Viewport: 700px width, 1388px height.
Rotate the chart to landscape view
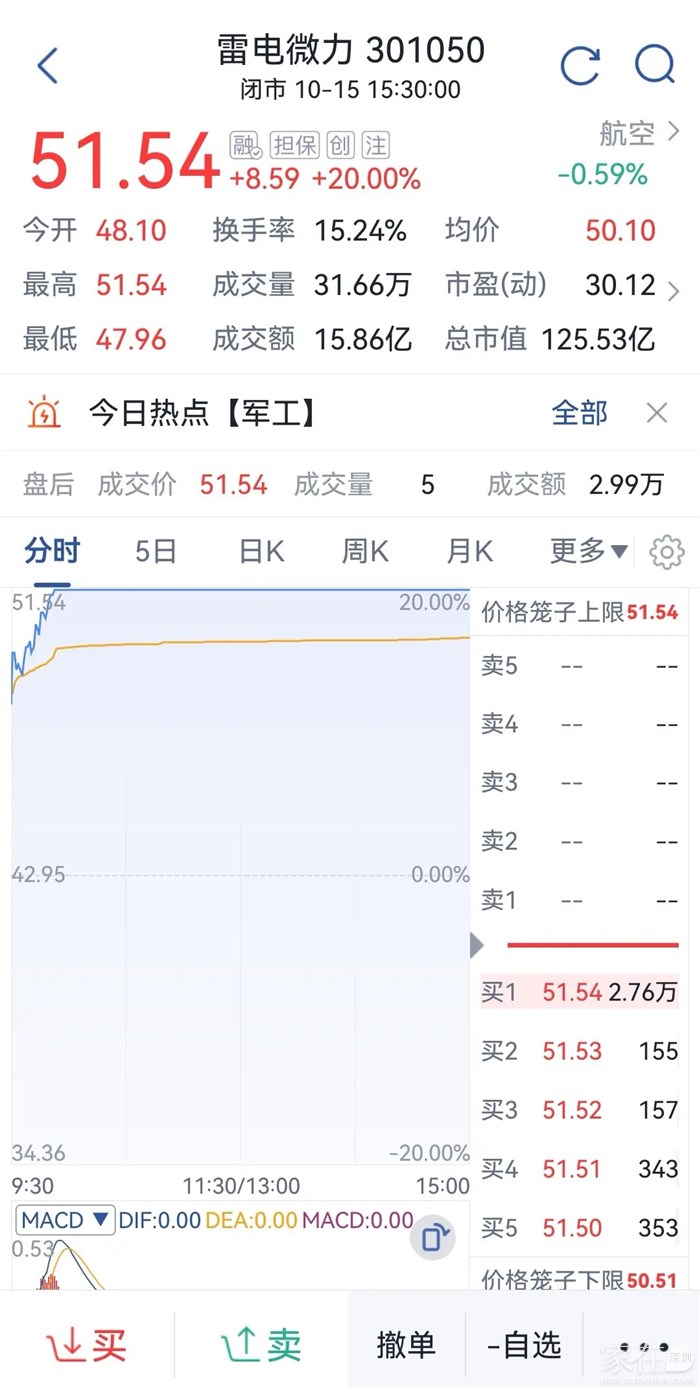tap(433, 1239)
